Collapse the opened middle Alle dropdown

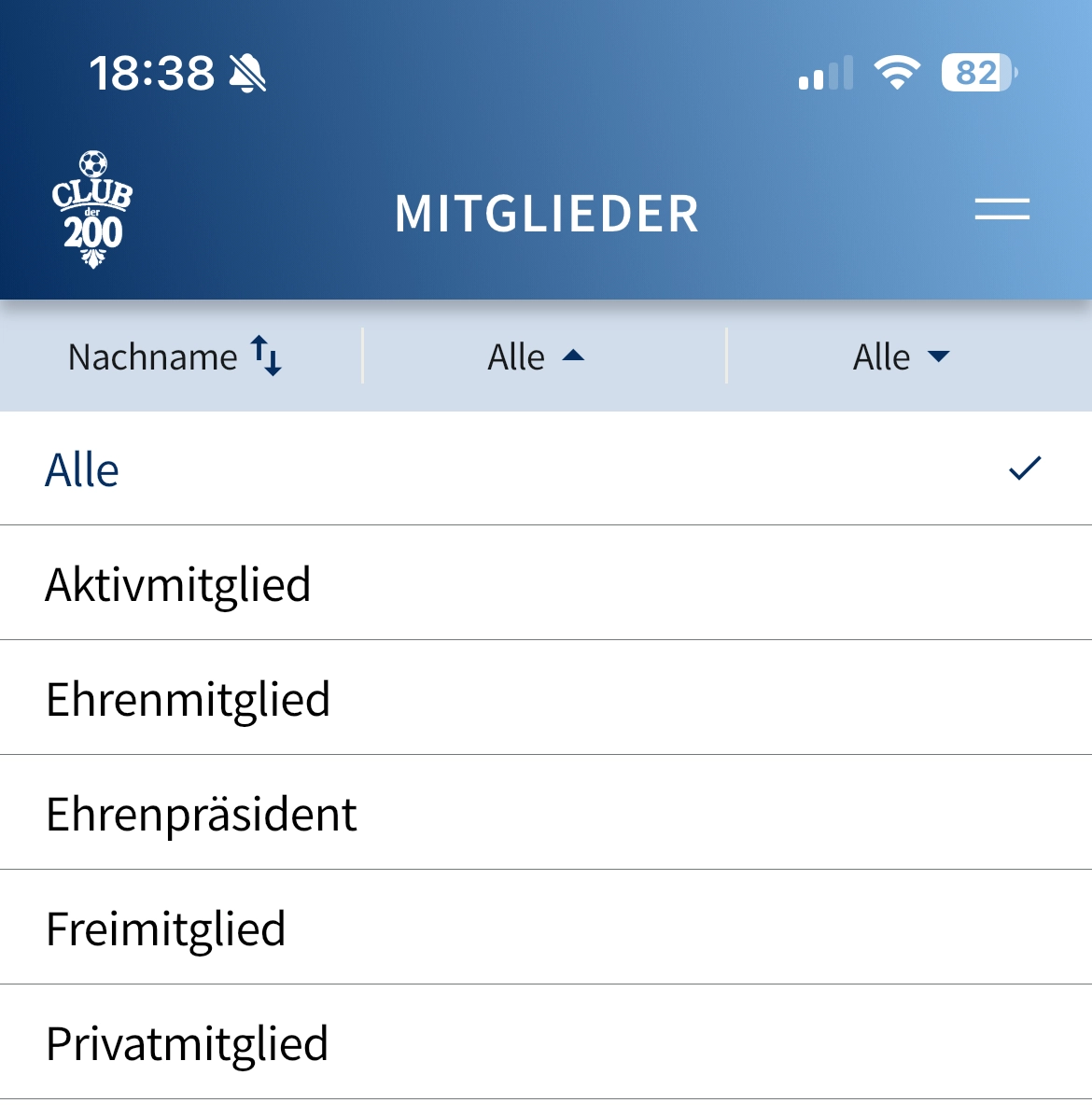(535, 356)
